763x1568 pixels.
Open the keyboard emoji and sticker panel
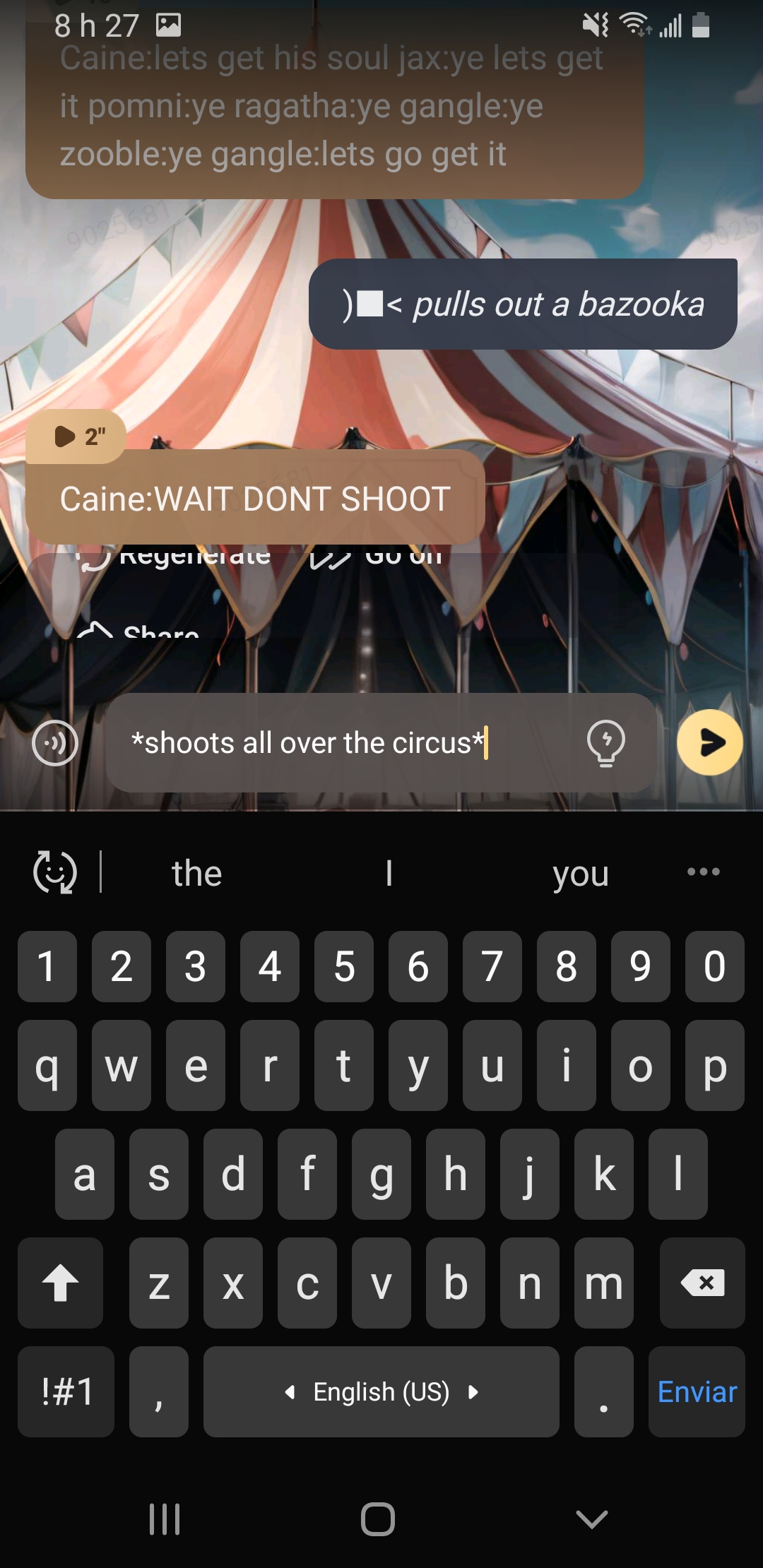click(55, 872)
